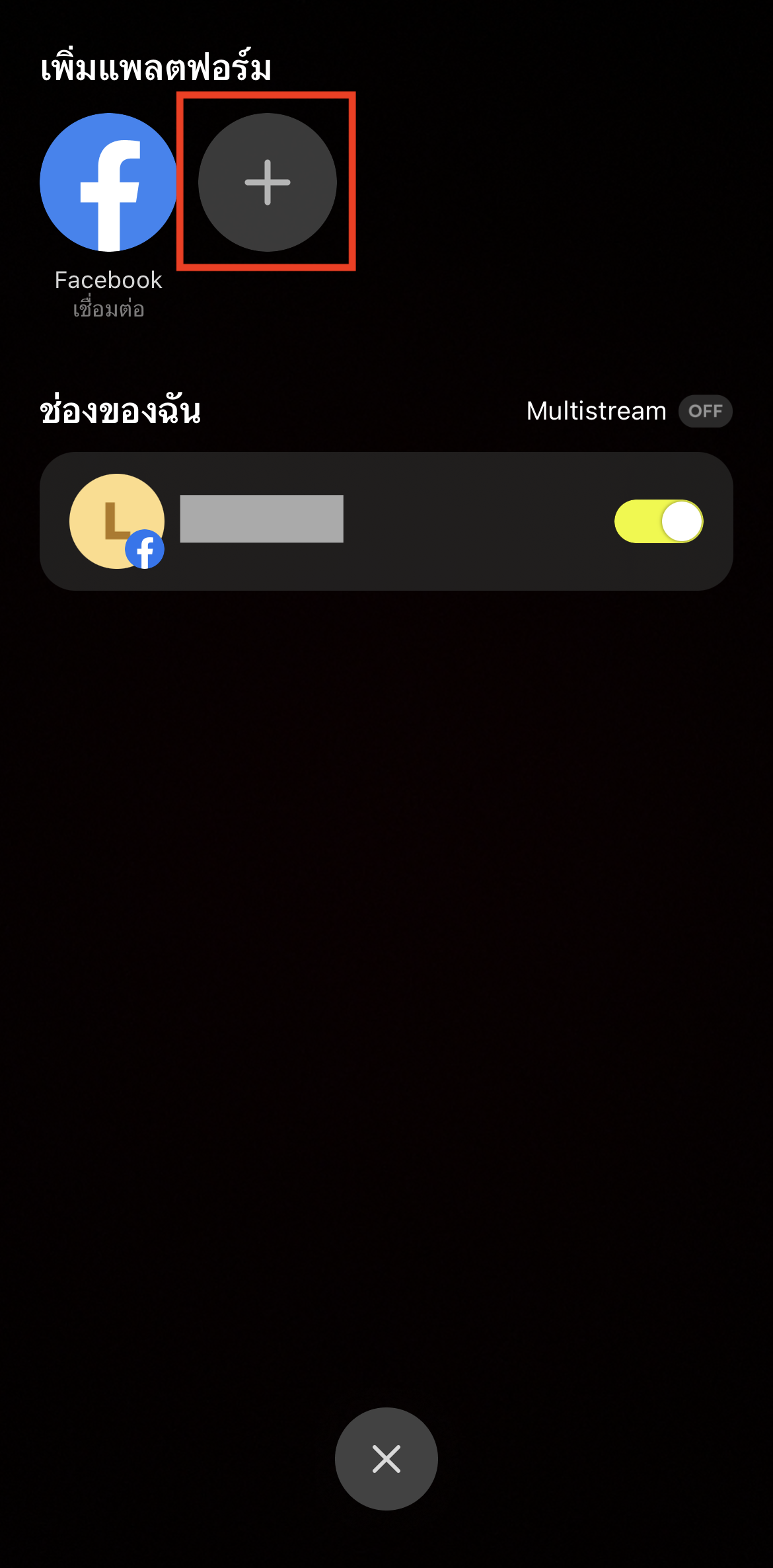Disable the yellow Facebook channel toggle
This screenshot has width=773, height=1568.
pyautogui.click(x=659, y=521)
